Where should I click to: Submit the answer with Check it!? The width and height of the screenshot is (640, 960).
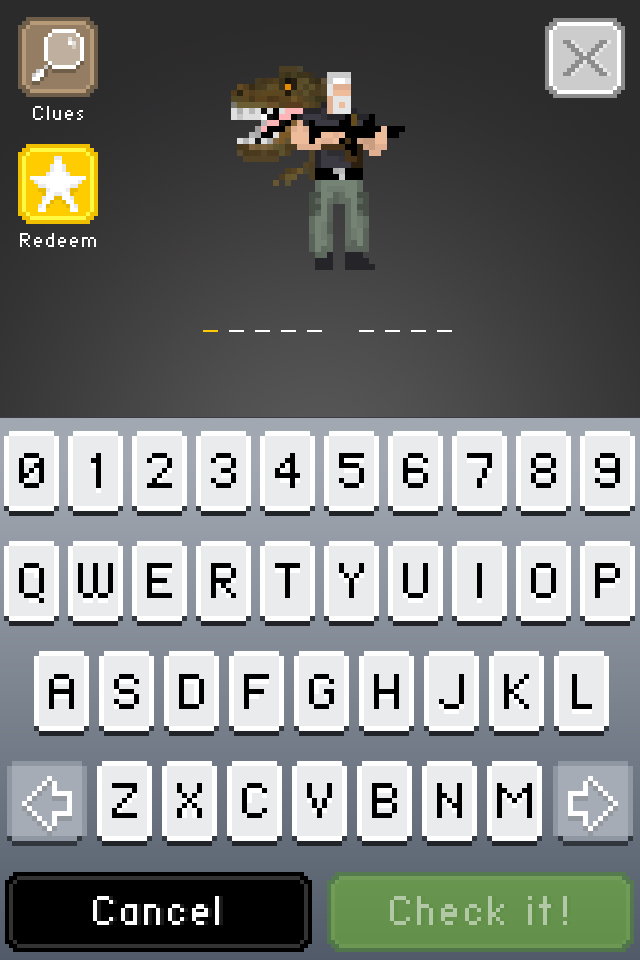(x=480, y=911)
